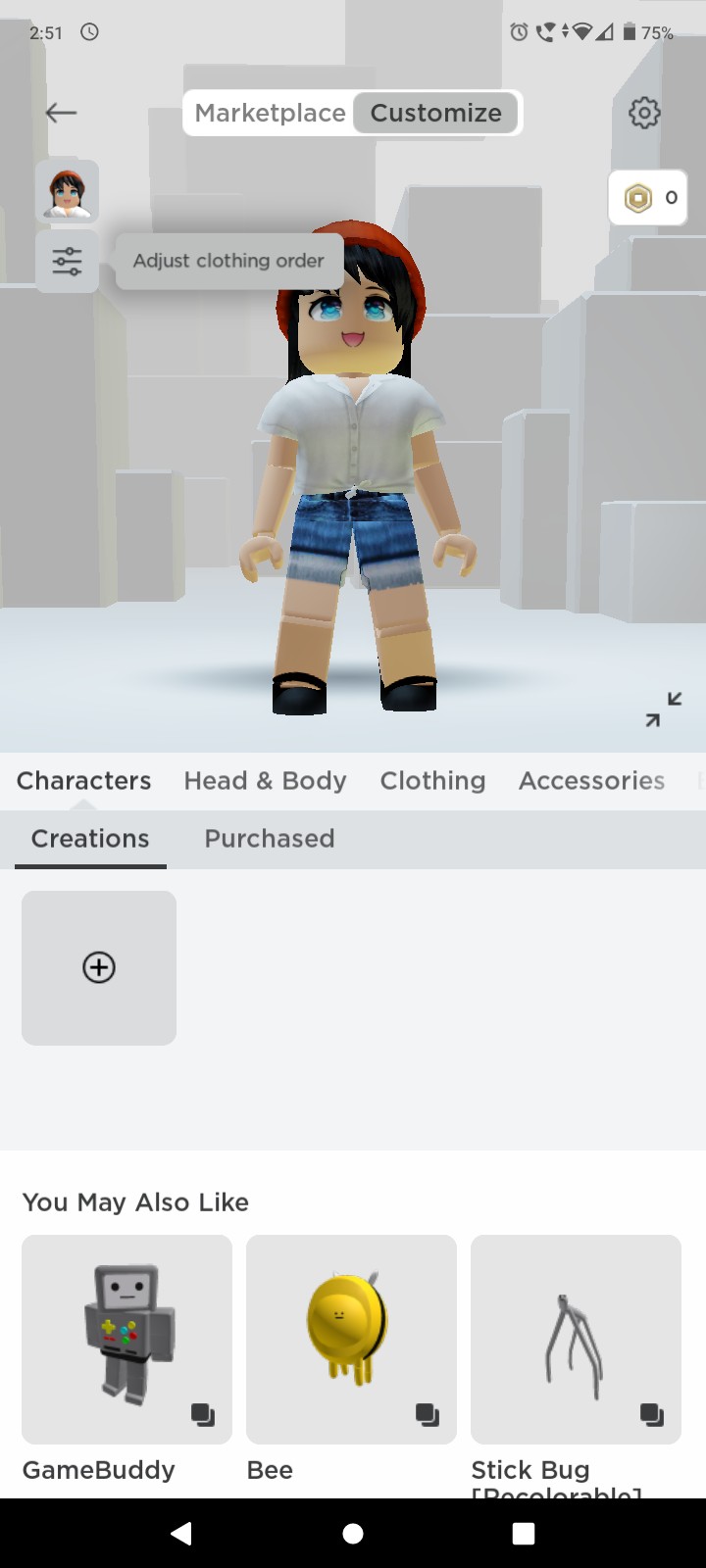Viewport: 706px width, 1568px height.
Task: Open the Accessories tab
Action: (591, 781)
